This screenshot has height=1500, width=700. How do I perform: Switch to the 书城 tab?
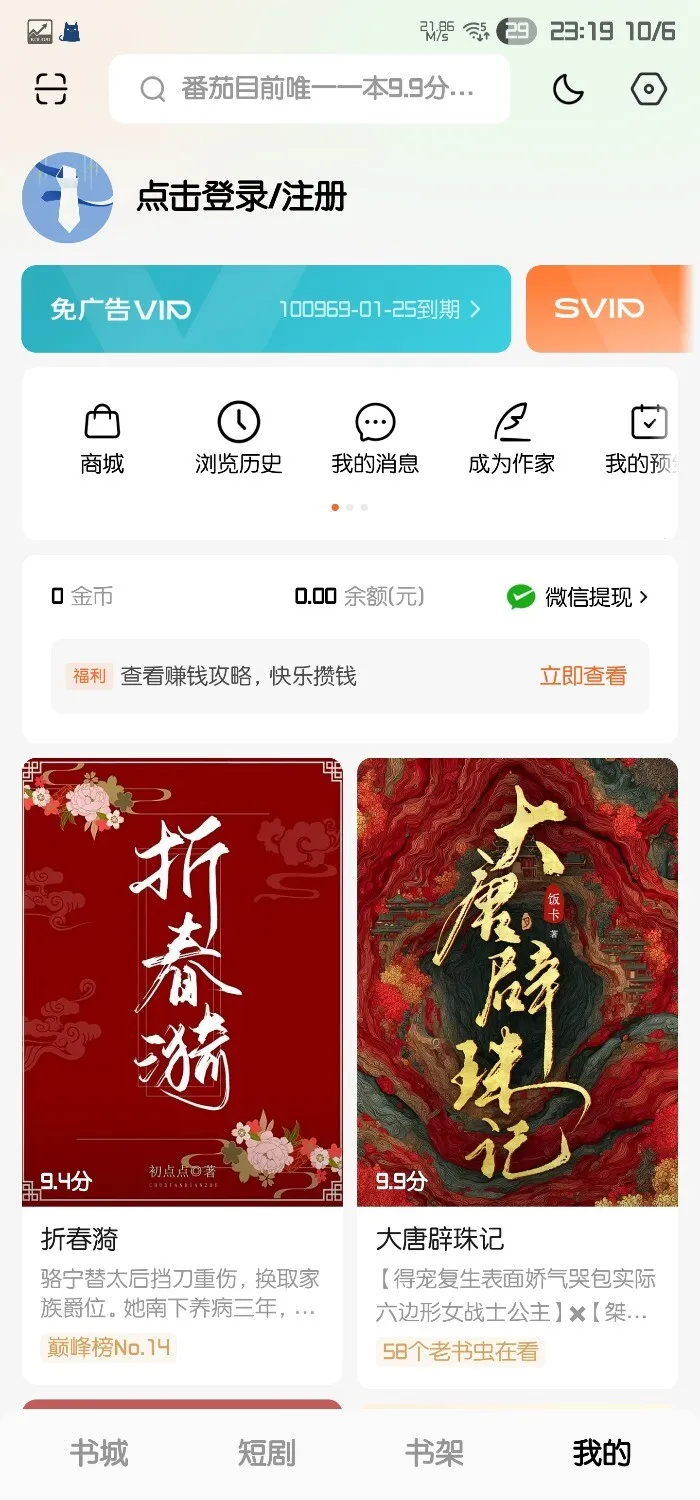99,1453
